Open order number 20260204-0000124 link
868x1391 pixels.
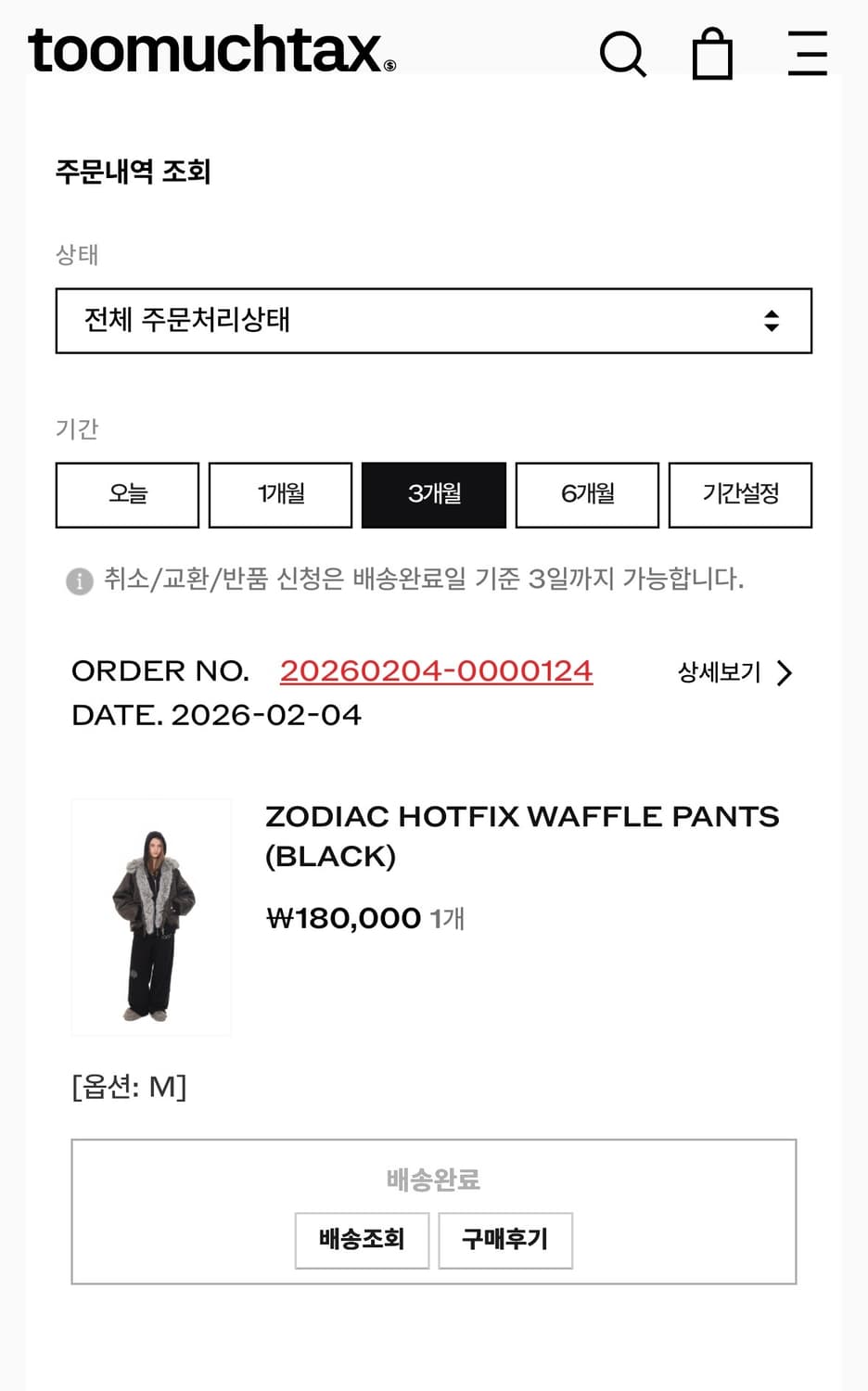pyautogui.click(x=437, y=670)
